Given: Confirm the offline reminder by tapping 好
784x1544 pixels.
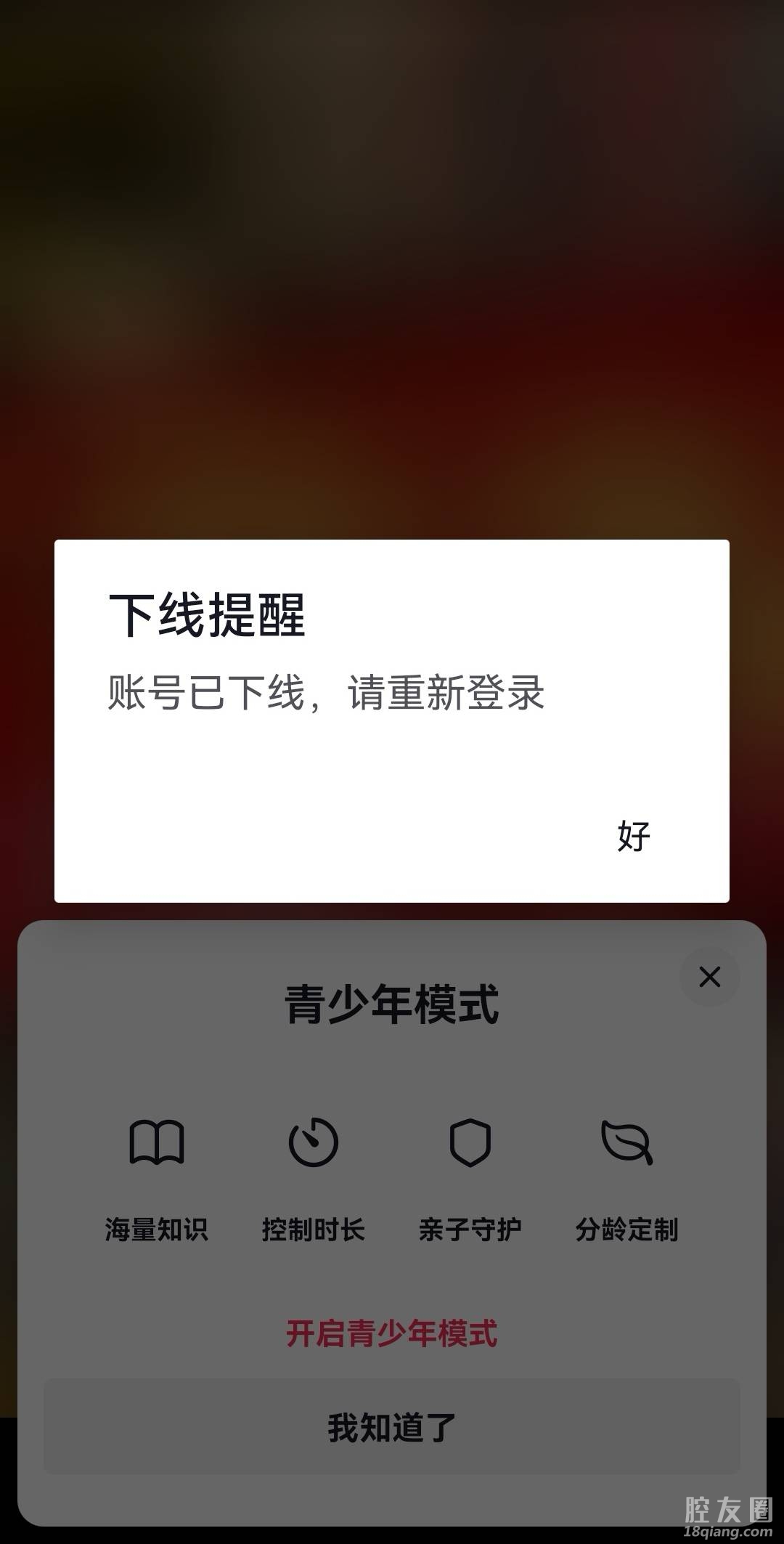Looking at the screenshot, I should click(x=633, y=837).
